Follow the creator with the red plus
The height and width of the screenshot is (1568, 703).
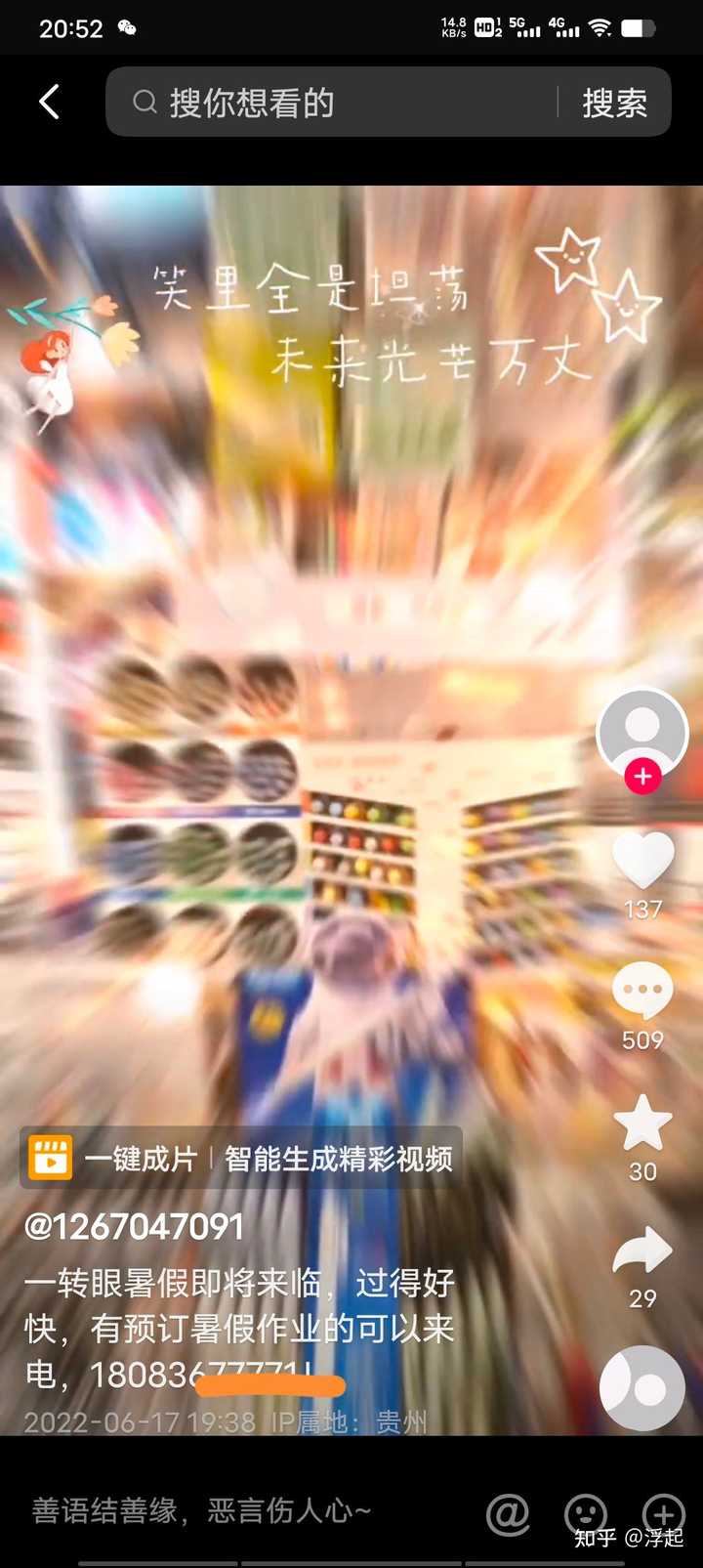(x=642, y=777)
